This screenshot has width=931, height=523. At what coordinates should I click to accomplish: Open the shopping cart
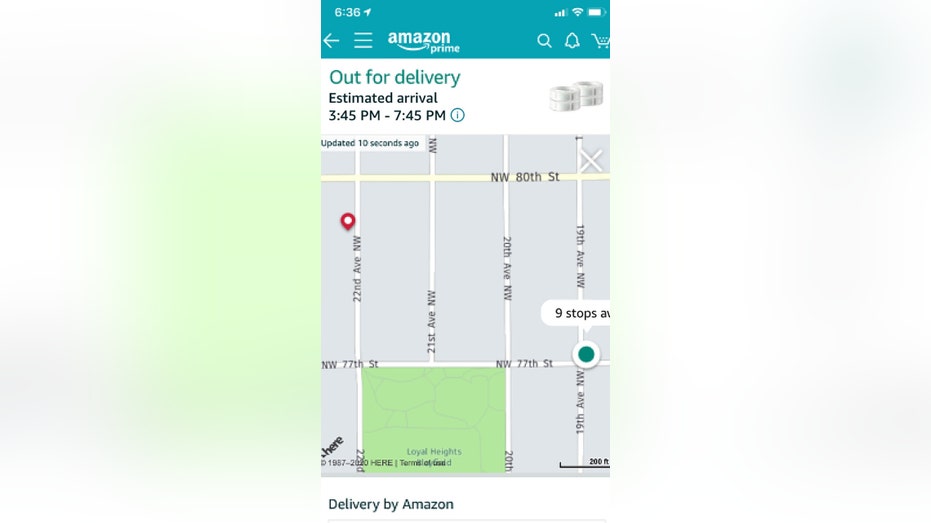[600, 41]
